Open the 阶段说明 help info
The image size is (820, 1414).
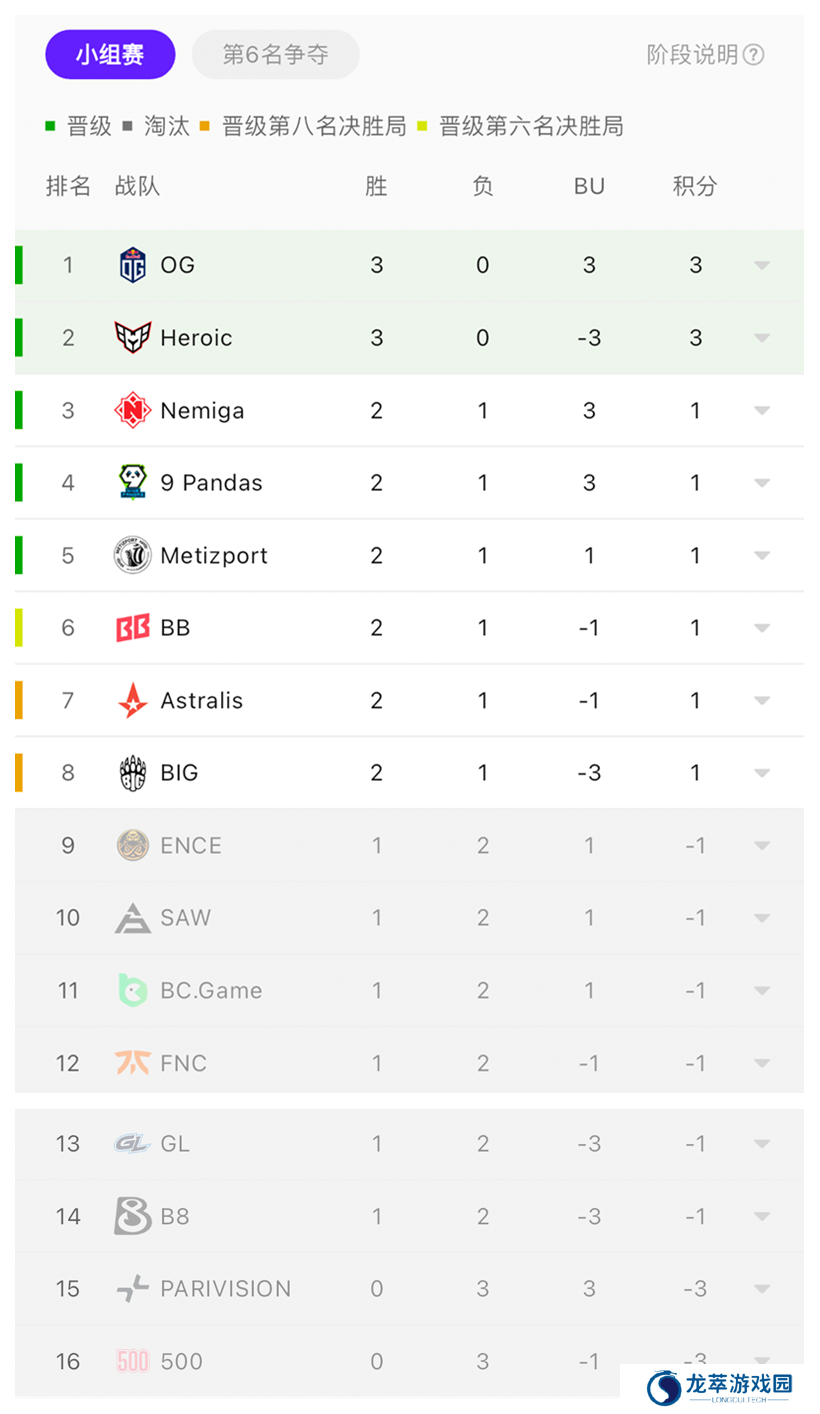(705, 55)
